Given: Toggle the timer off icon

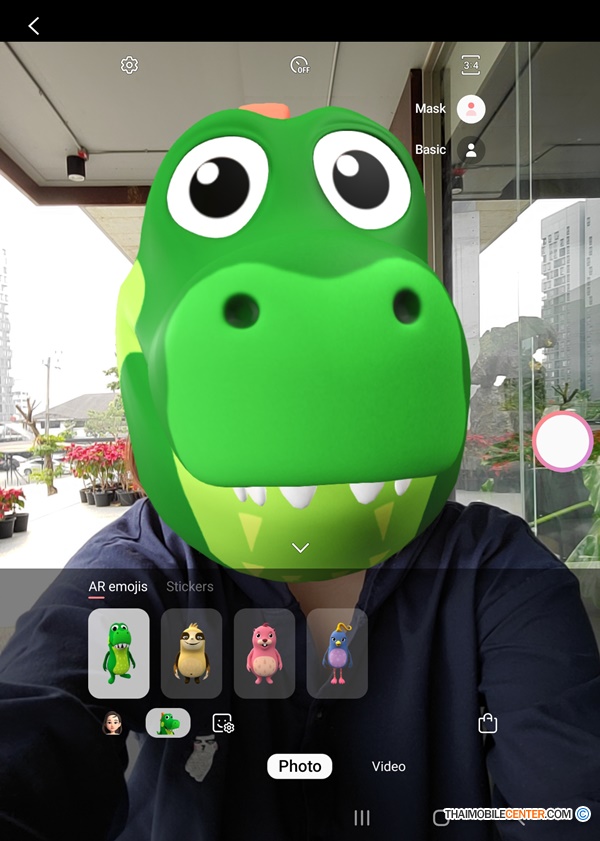Looking at the screenshot, I should coord(299,65).
